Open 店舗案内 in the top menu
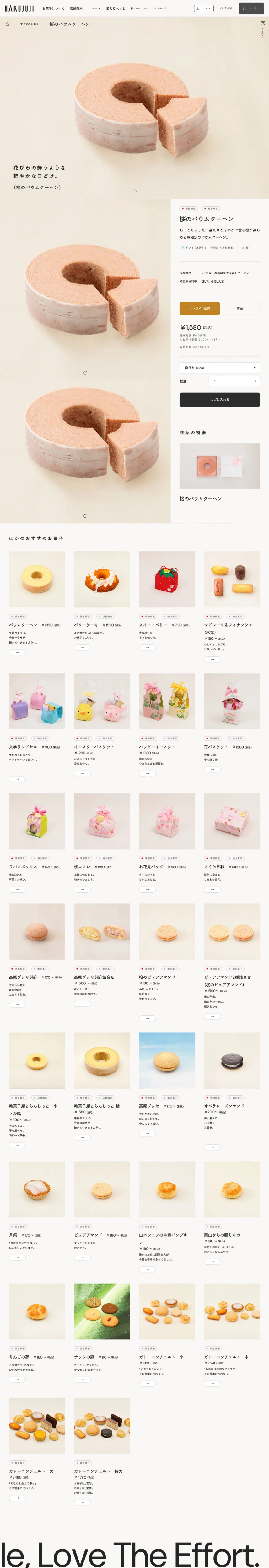This screenshot has height=1568, width=269. click(x=76, y=8)
